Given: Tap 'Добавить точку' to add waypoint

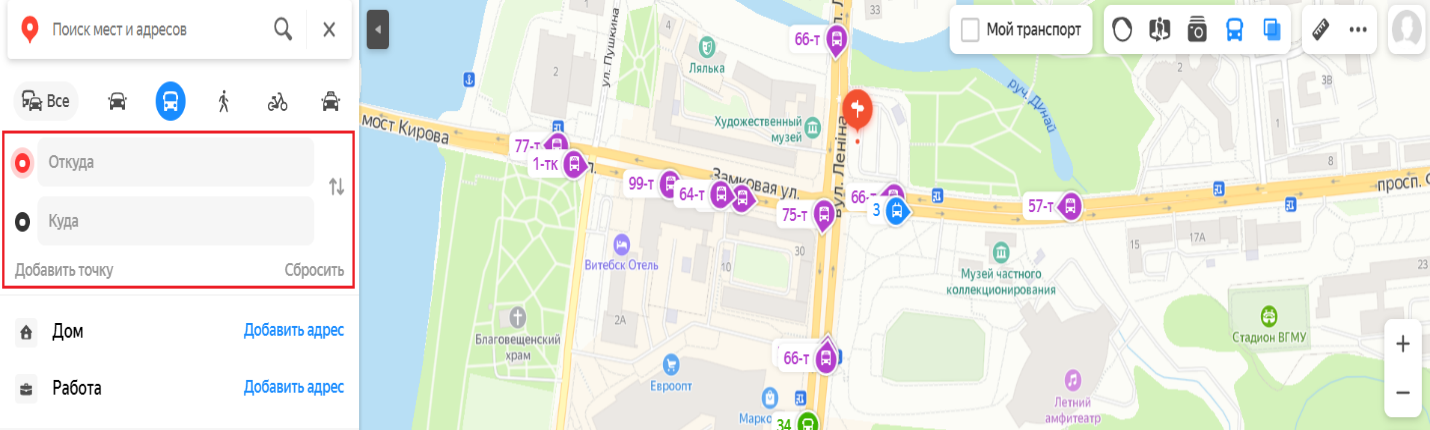Looking at the screenshot, I should (64, 270).
